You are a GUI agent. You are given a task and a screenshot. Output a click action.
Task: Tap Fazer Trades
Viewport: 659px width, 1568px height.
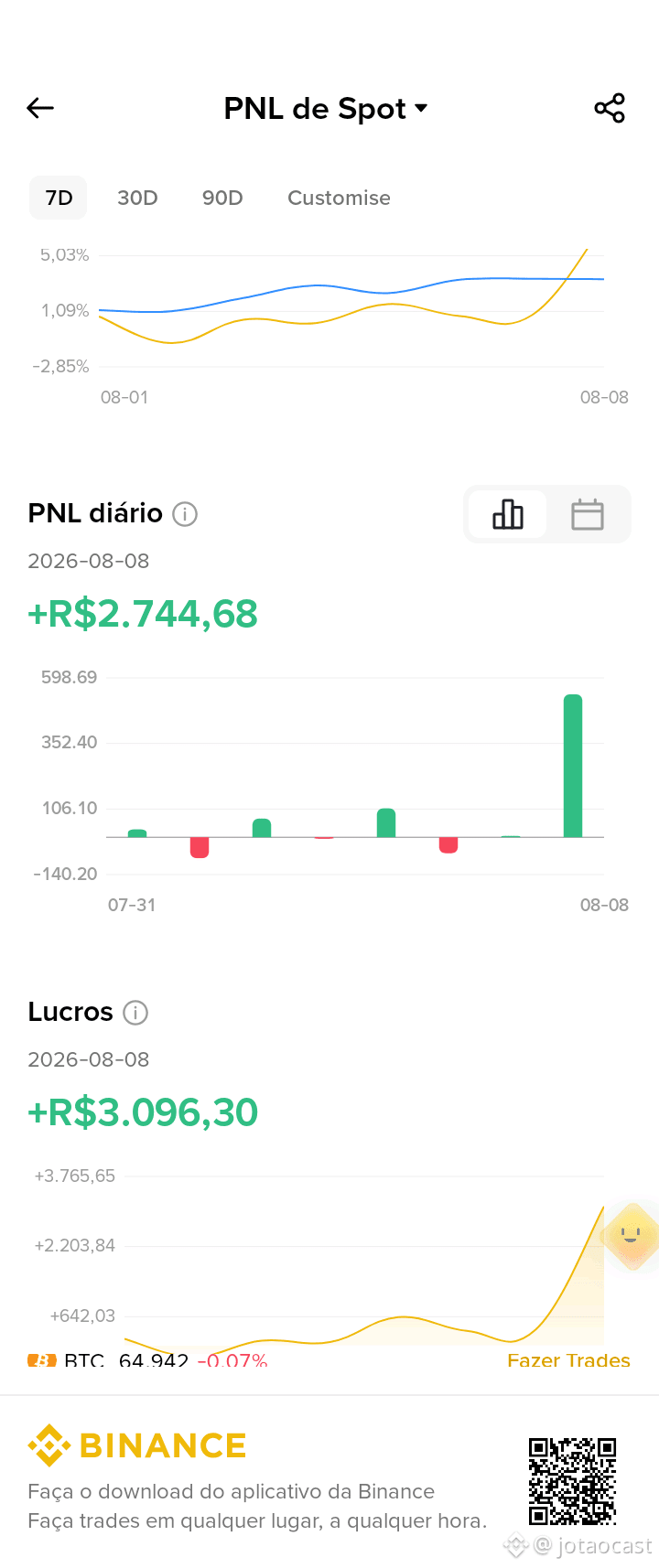[568, 1360]
